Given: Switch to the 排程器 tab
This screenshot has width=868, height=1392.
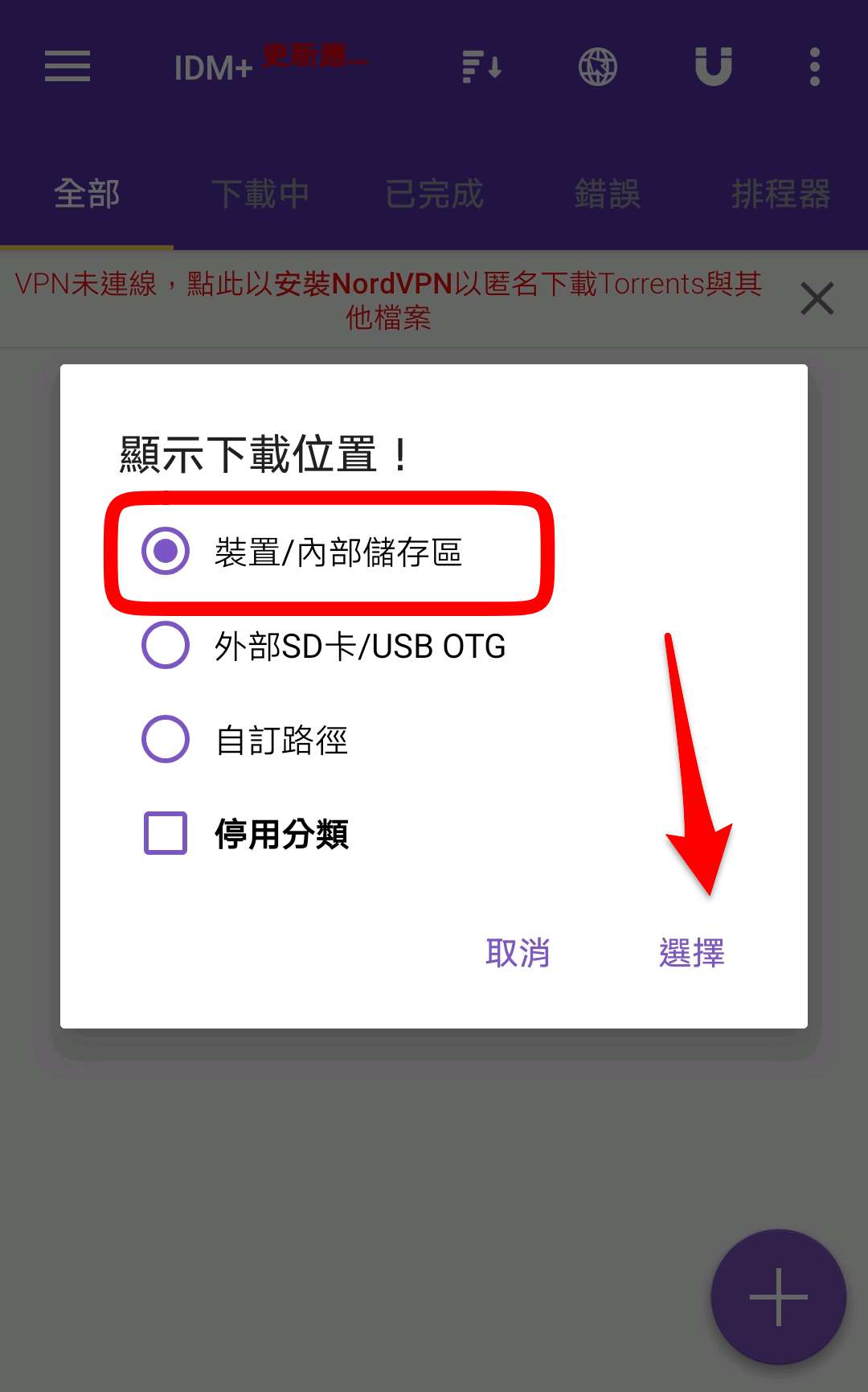Looking at the screenshot, I should point(781,195).
